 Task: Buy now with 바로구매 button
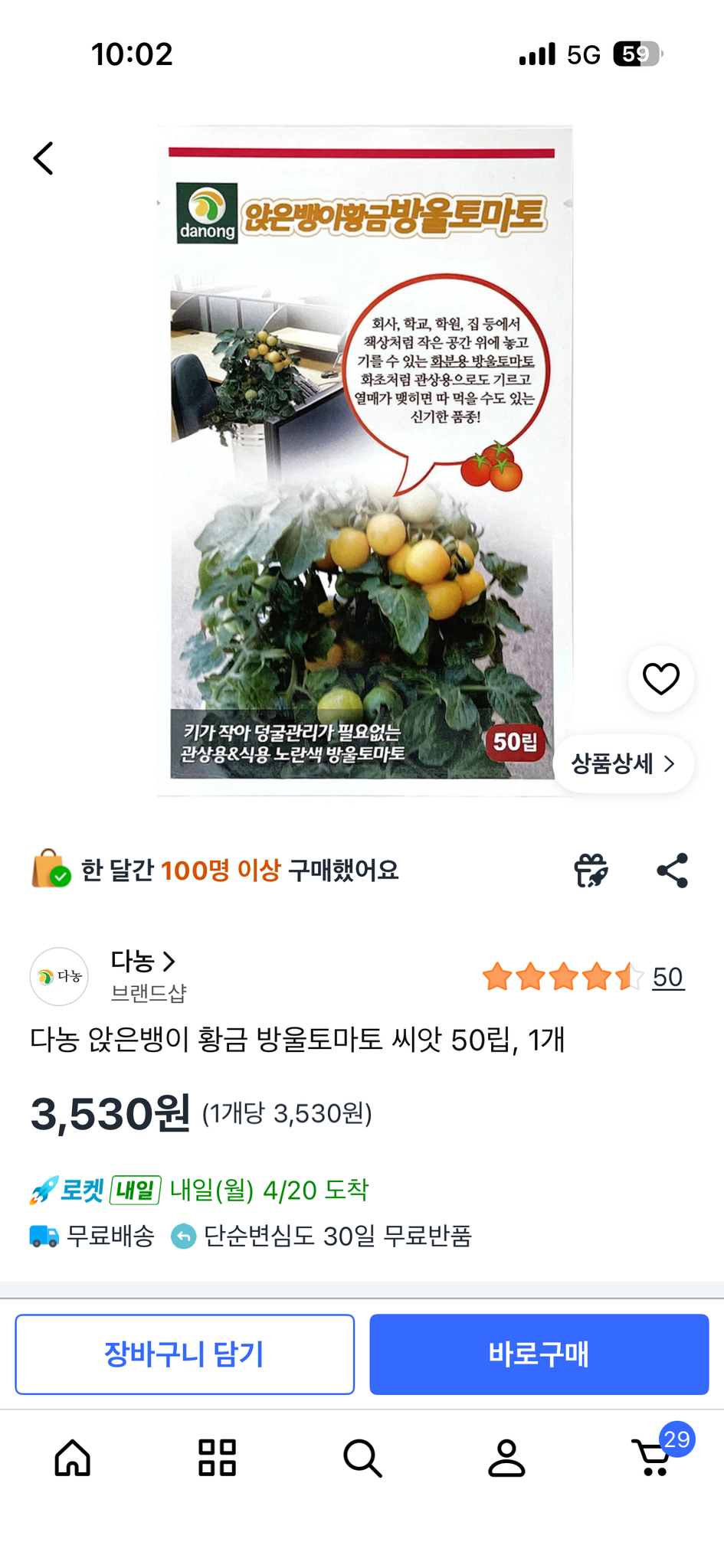pos(539,1354)
